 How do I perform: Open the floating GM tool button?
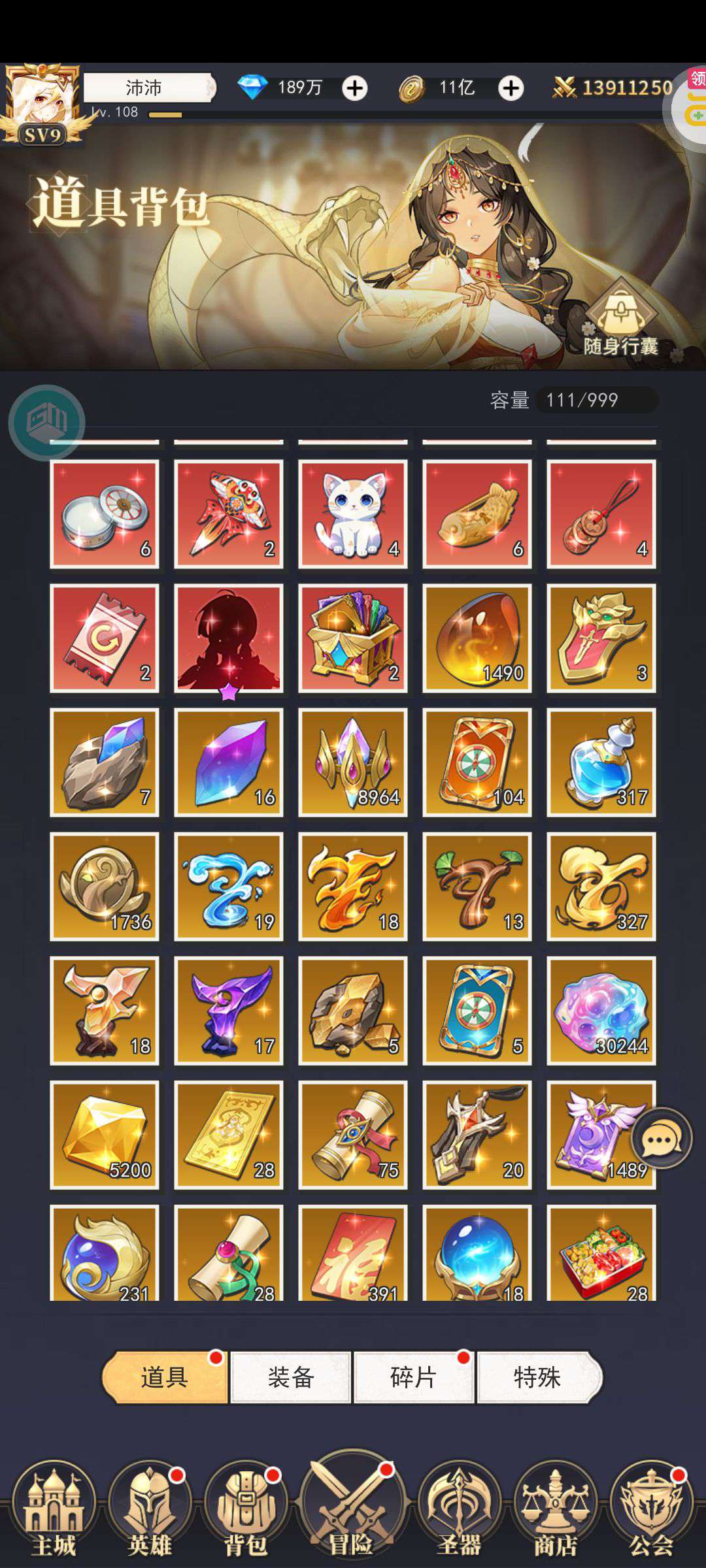pos(47,423)
